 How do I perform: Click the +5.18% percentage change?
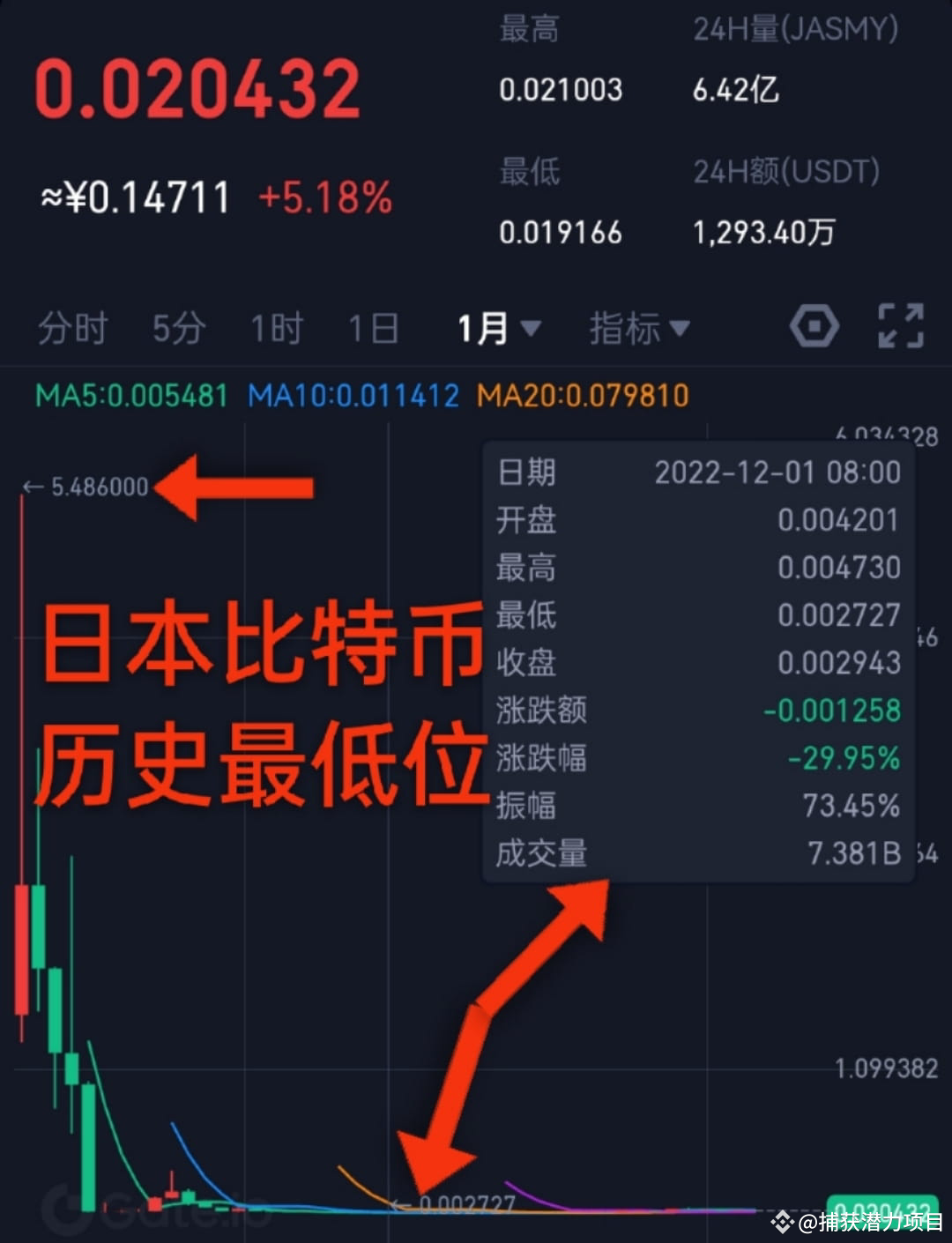324,200
